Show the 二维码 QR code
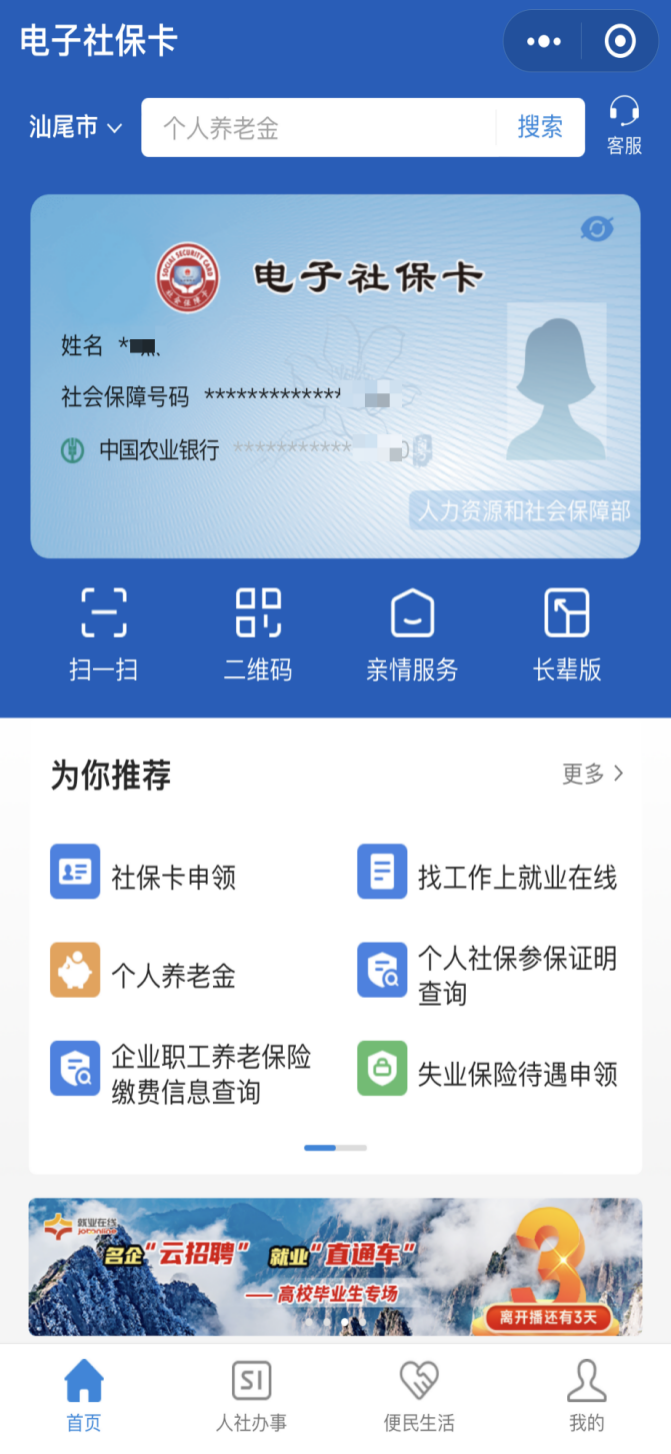The width and height of the screenshot is (671, 1454). coord(258,634)
